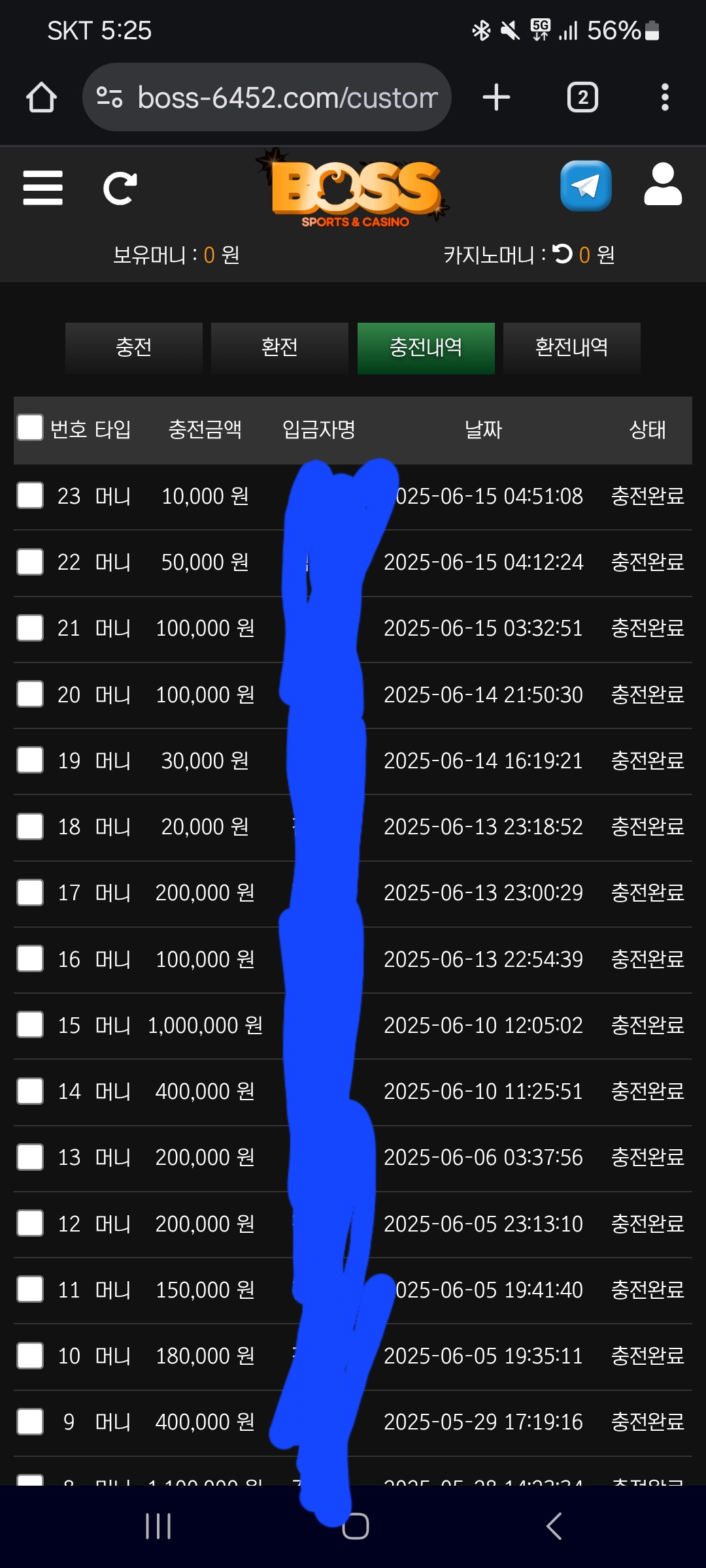Open the hamburger menu
706x1568 pixels.
click(x=42, y=188)
